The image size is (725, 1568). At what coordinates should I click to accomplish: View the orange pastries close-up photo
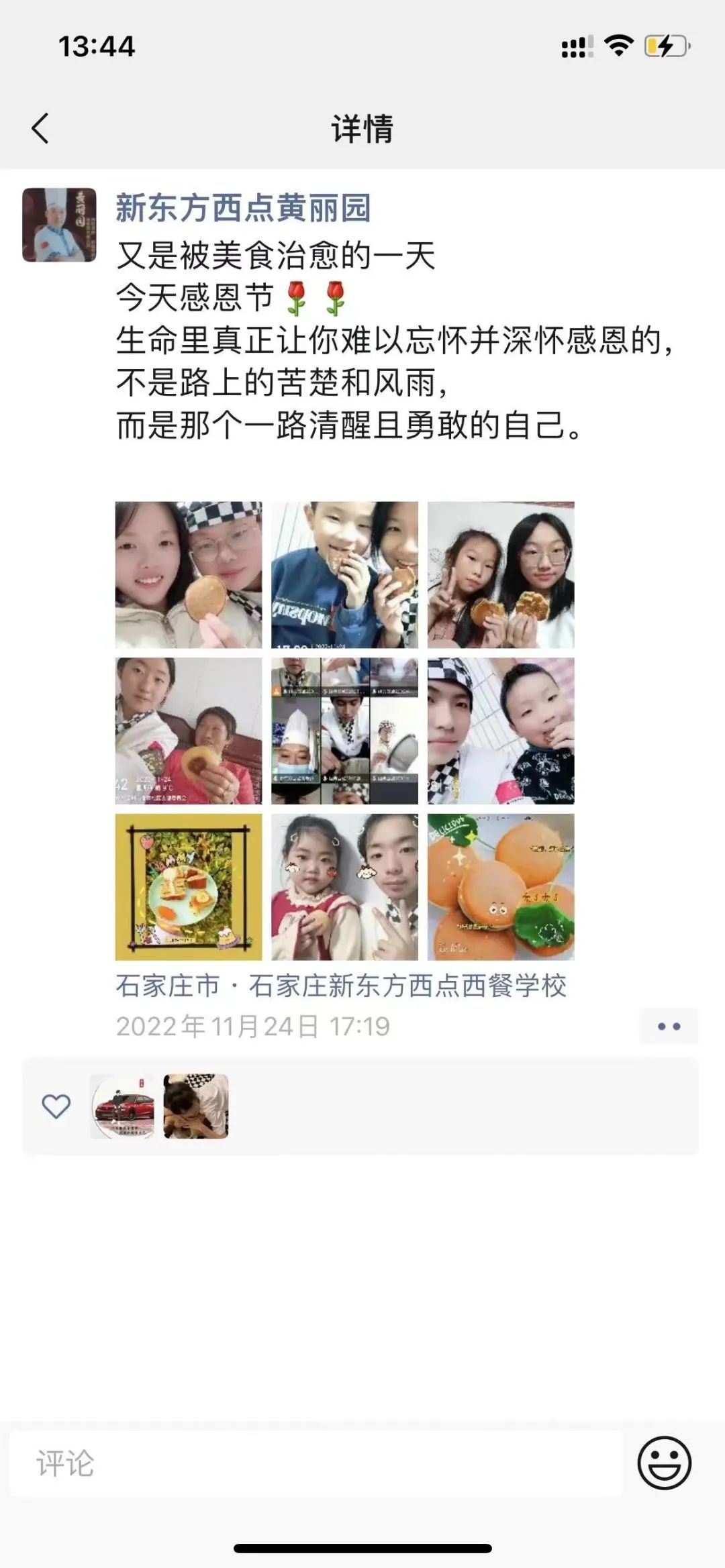click(x=501, y=887)
